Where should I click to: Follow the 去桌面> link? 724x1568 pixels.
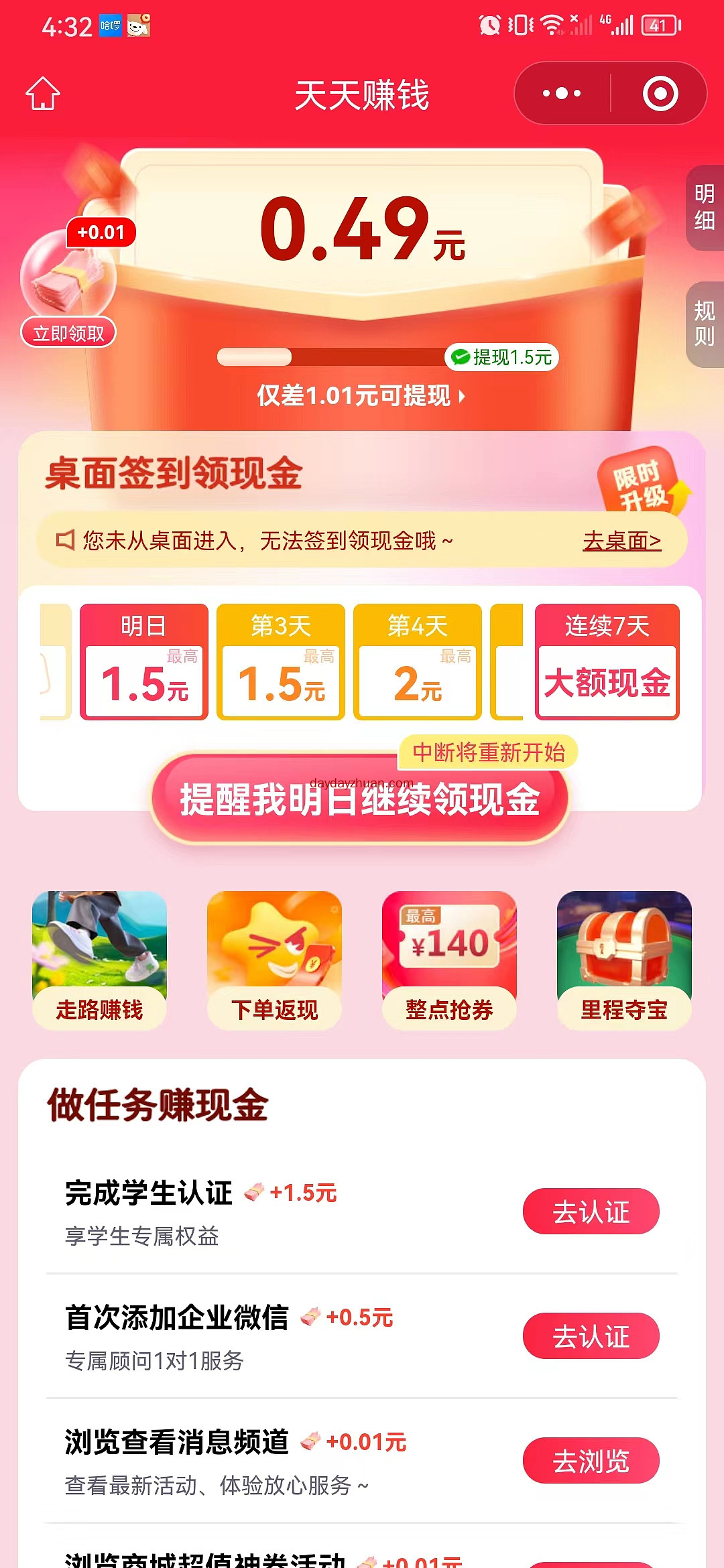pyautogui.click(x=621, y=541)
